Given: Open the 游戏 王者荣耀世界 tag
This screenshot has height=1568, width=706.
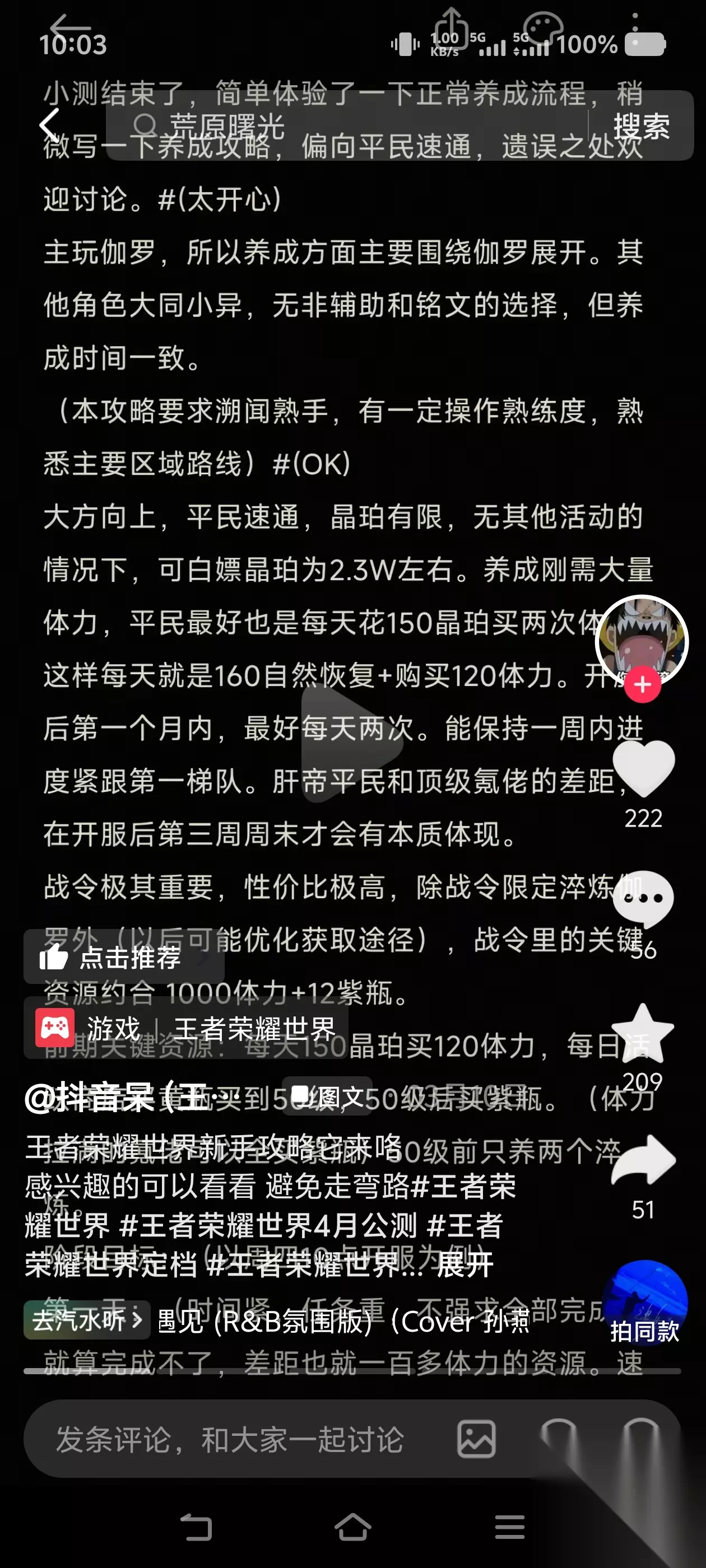Looking at the screenshot, I should click(x=187, y=1029).
